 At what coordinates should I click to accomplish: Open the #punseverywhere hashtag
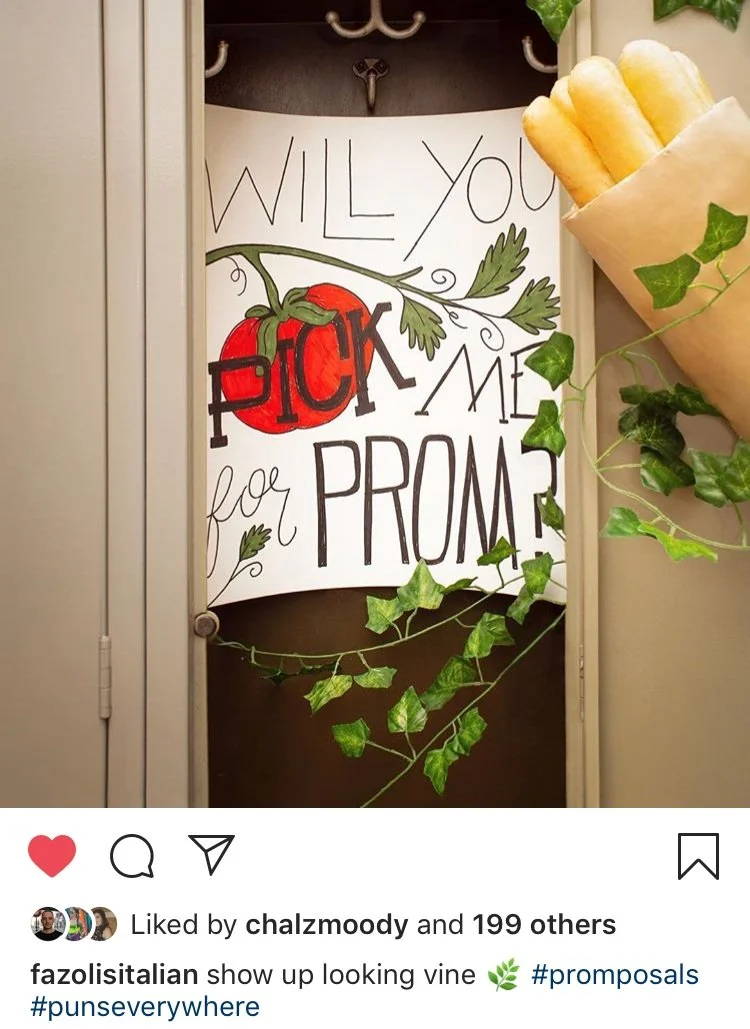click(145, 1007)
